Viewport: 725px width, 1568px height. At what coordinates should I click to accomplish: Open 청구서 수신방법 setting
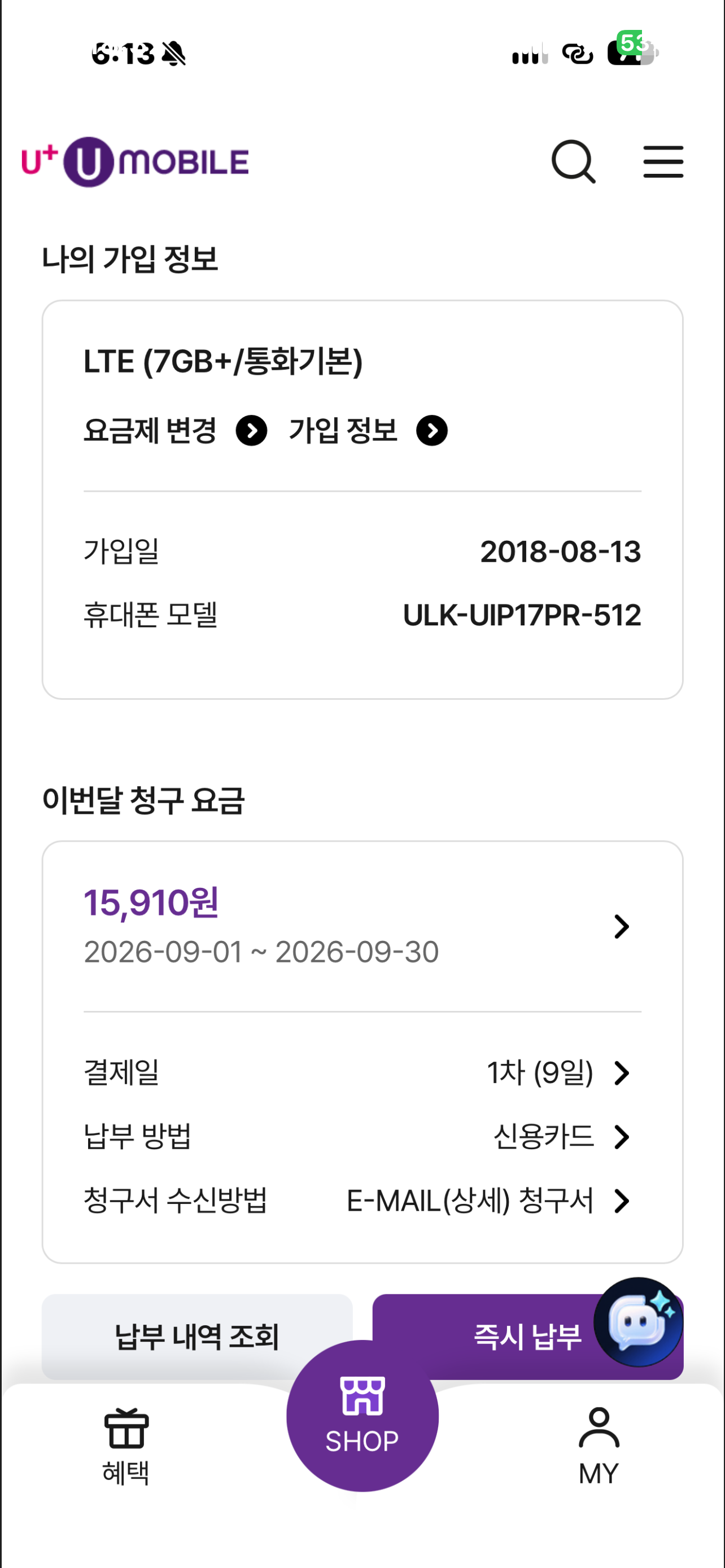pyautogui.click(x=362, y=1201)
